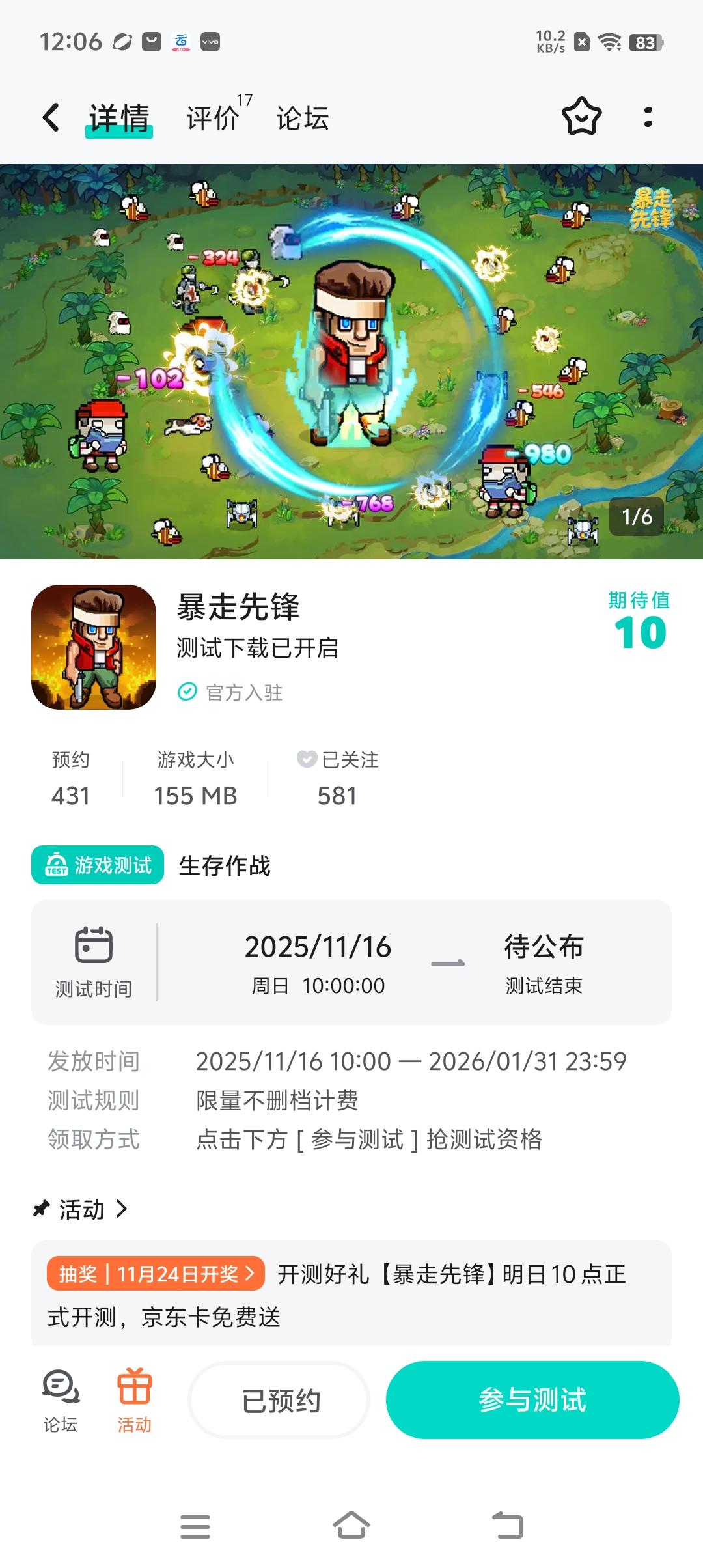703x1568 pixels.
Task: Switch to the 评价 tab
Action: (x=211, y=119)
